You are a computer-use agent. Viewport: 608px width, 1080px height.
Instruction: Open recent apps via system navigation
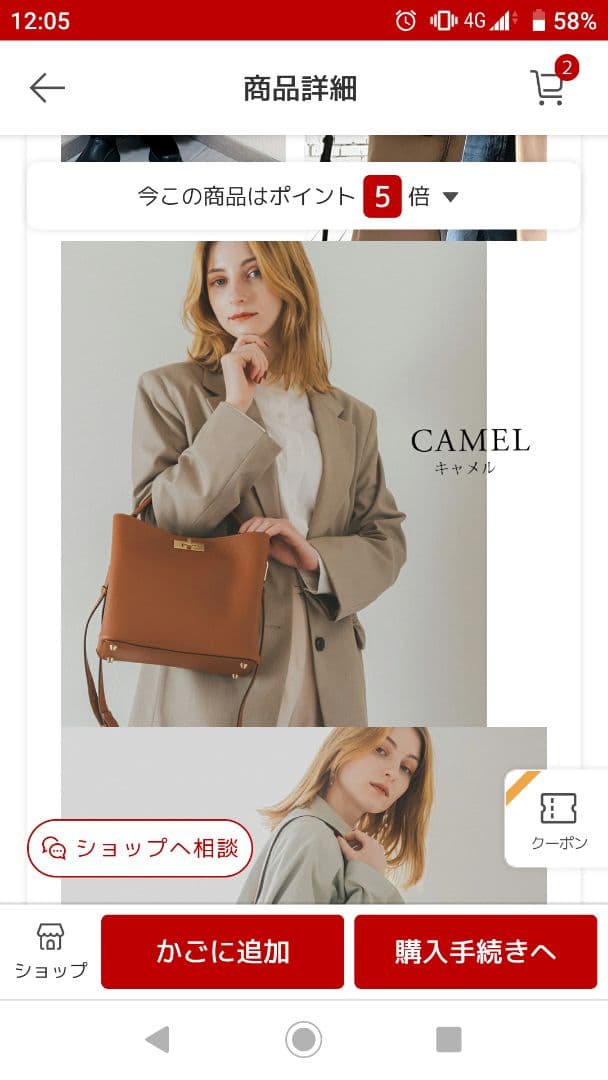[x=449, y=1040]
